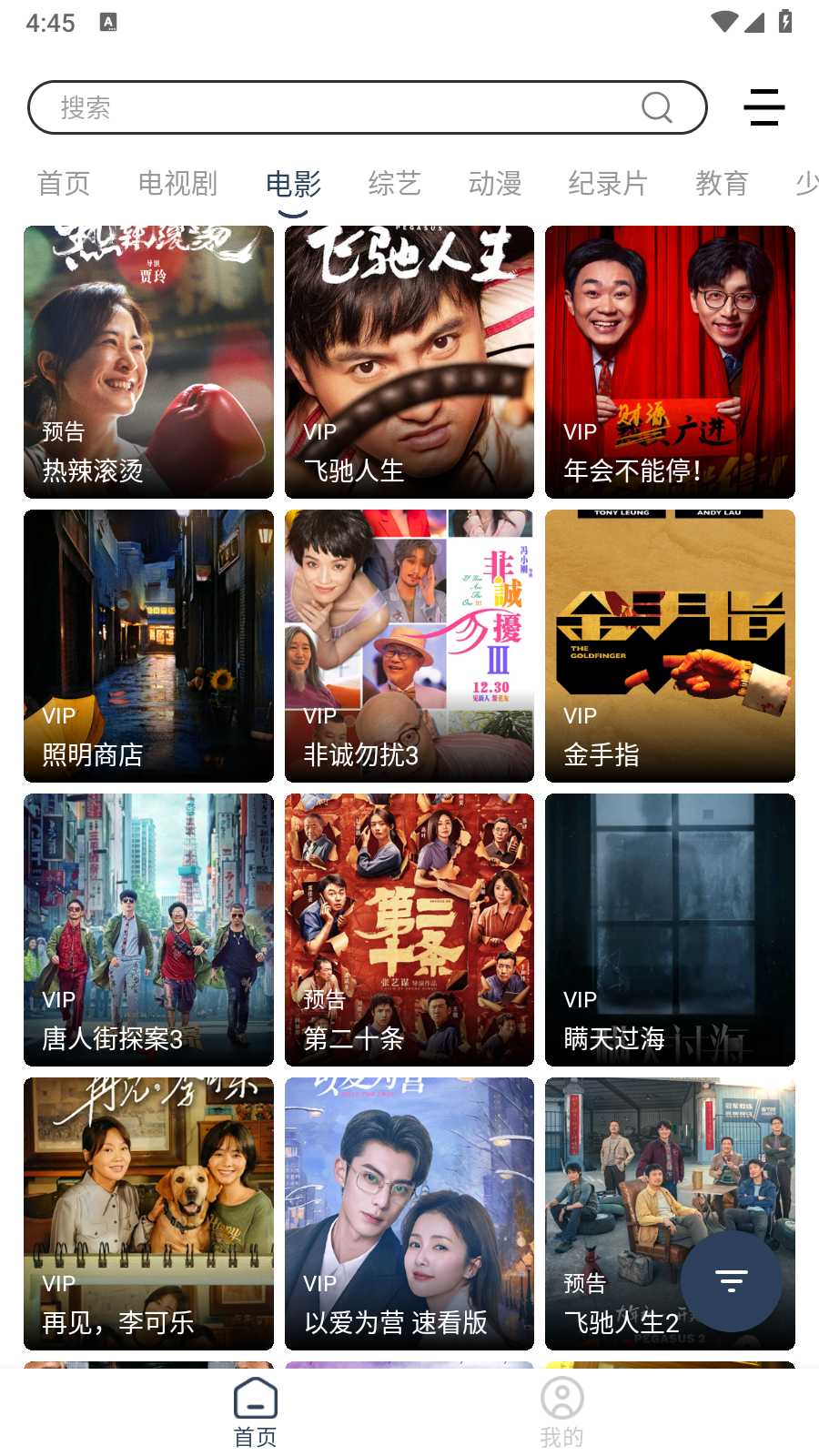Switch to the 电视剧 tab
819x1456 pixels.
tap(177, 184)
